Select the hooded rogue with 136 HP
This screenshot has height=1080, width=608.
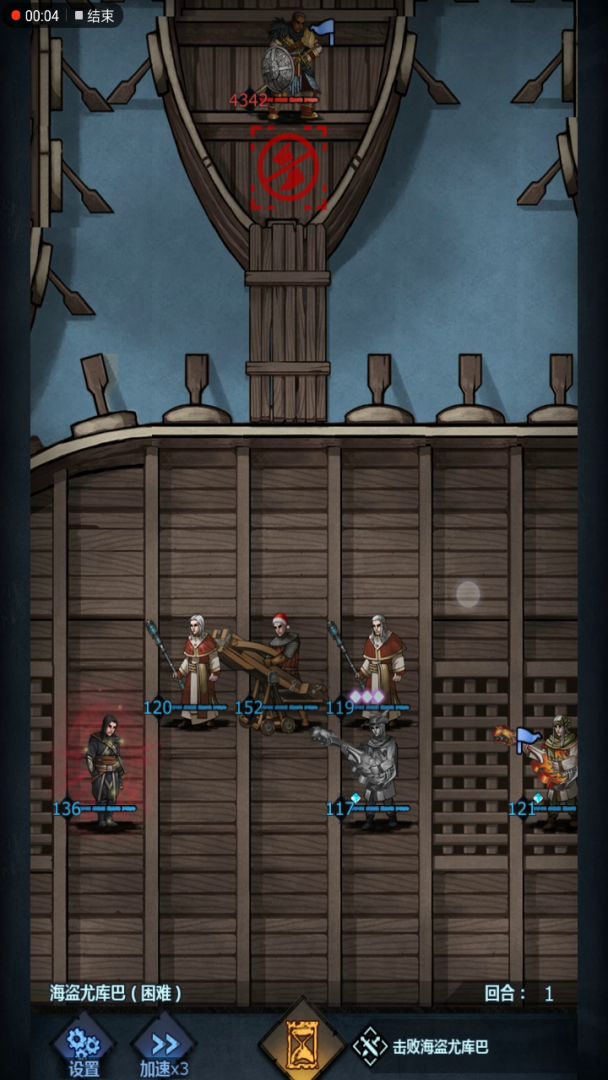pos(105,770)
